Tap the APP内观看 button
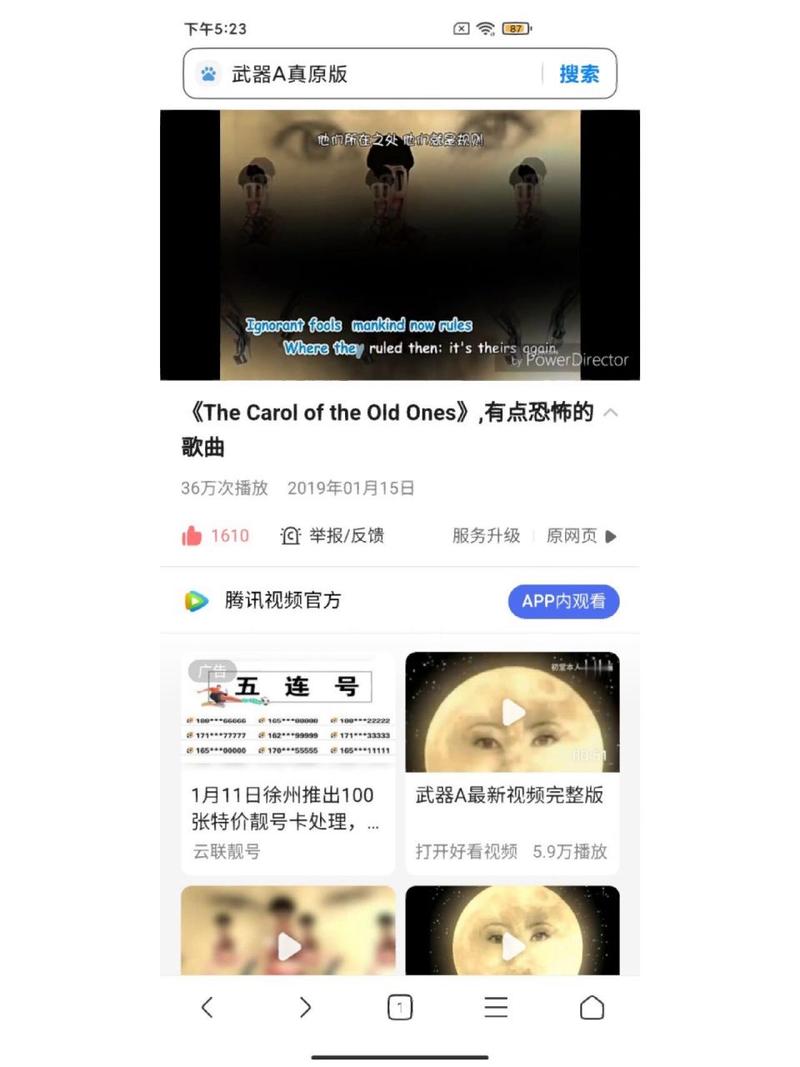This screenshot has height=1067, width=800. [x=564, y=601]
